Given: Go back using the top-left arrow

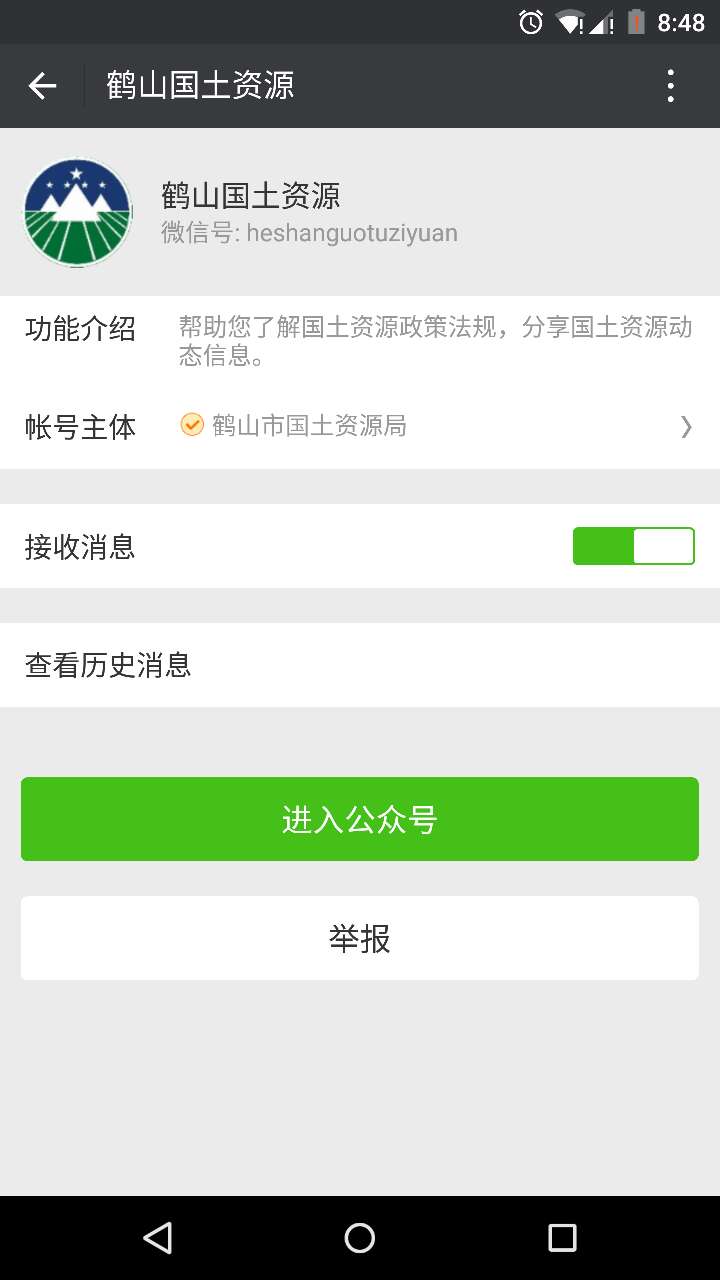Looking at the screenshot, I should point(42,86).
